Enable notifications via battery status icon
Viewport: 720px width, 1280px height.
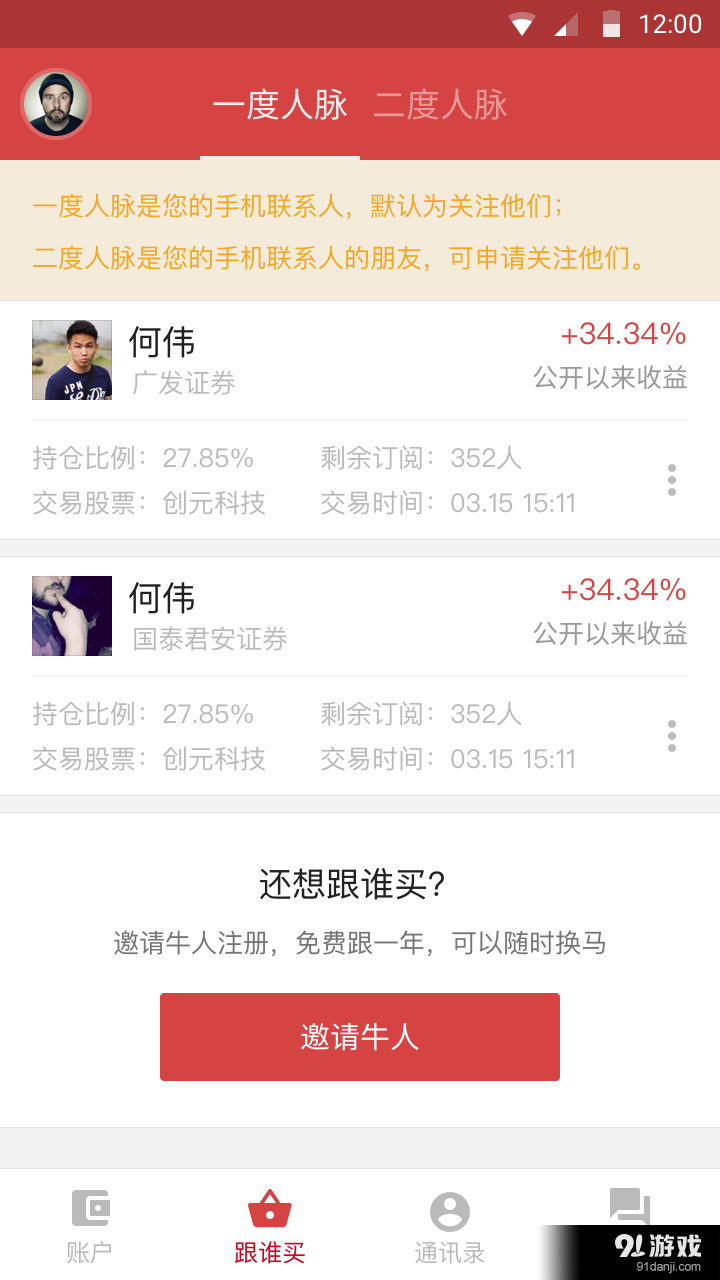[613, 23]
